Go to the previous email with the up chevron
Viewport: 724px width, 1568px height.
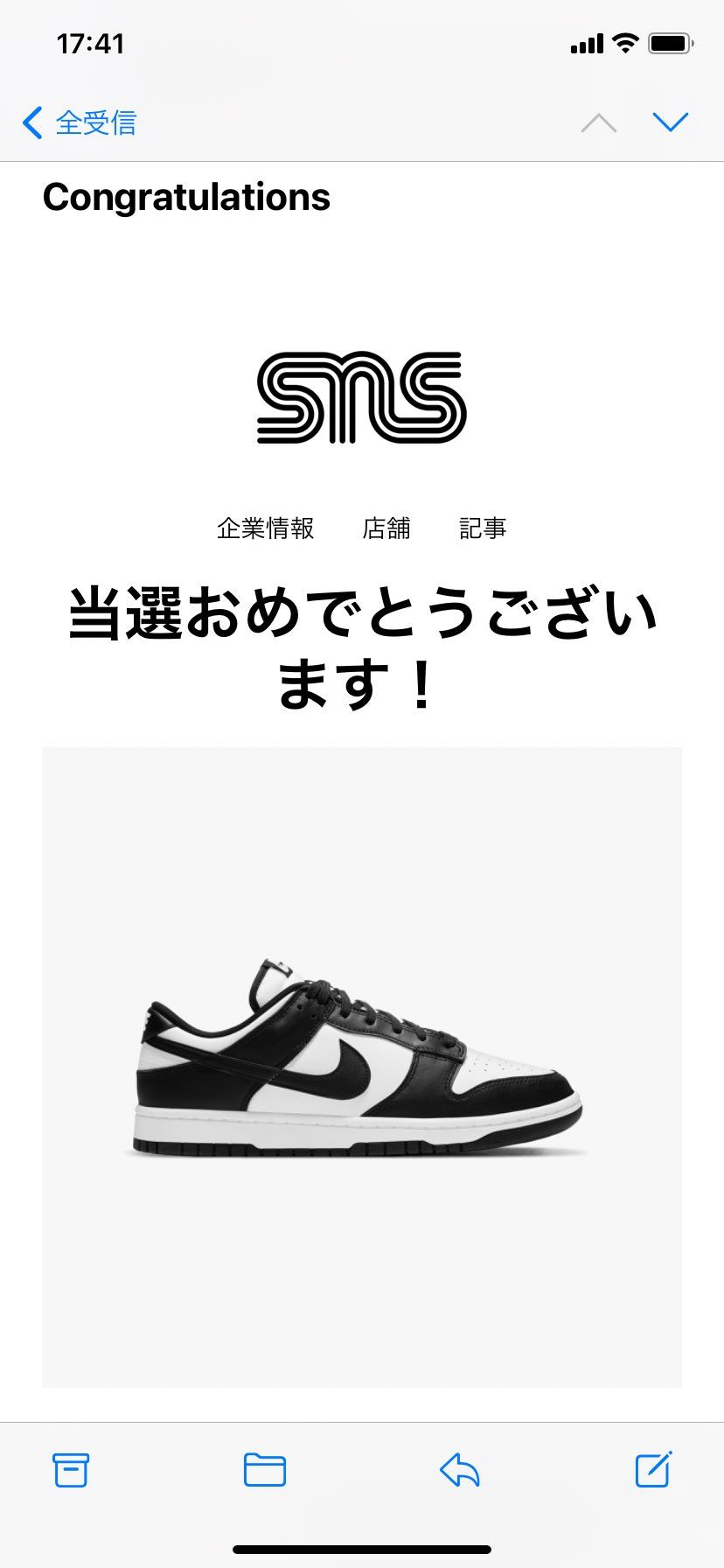(600, 122)
